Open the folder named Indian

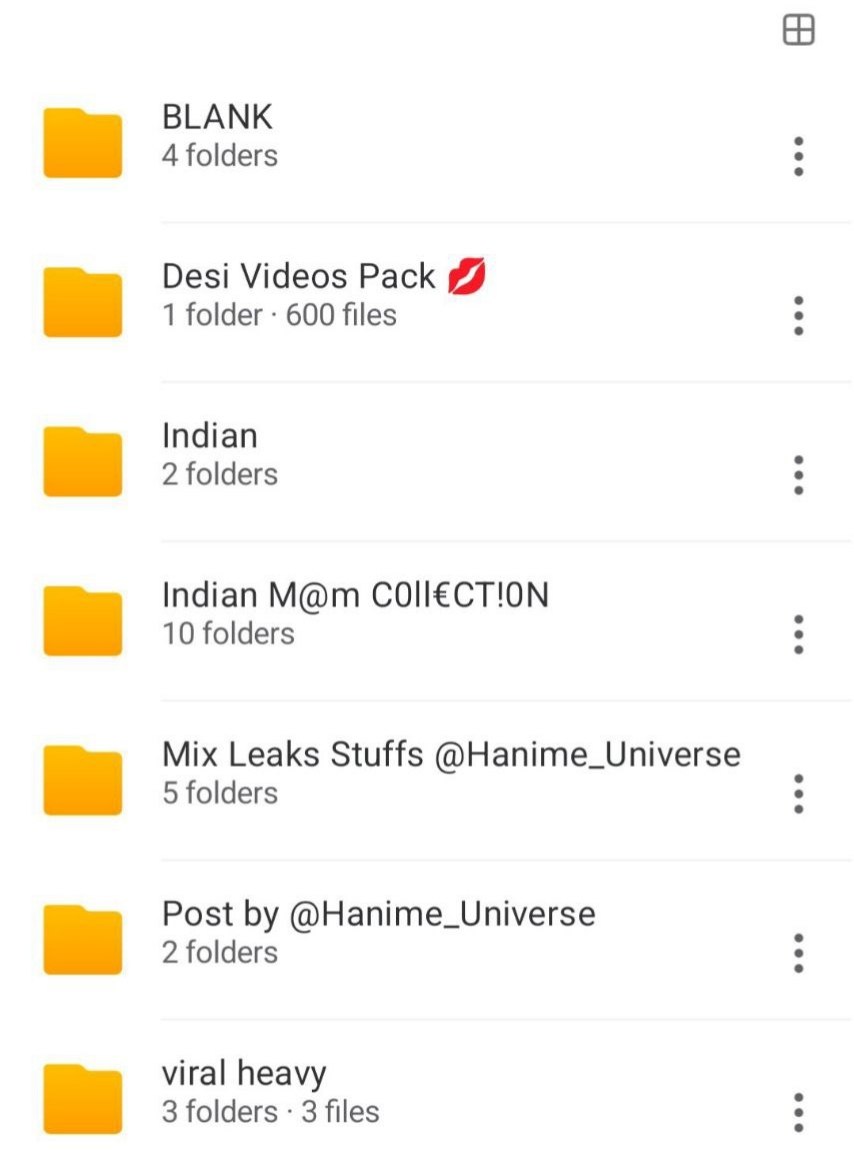(210, 436)
